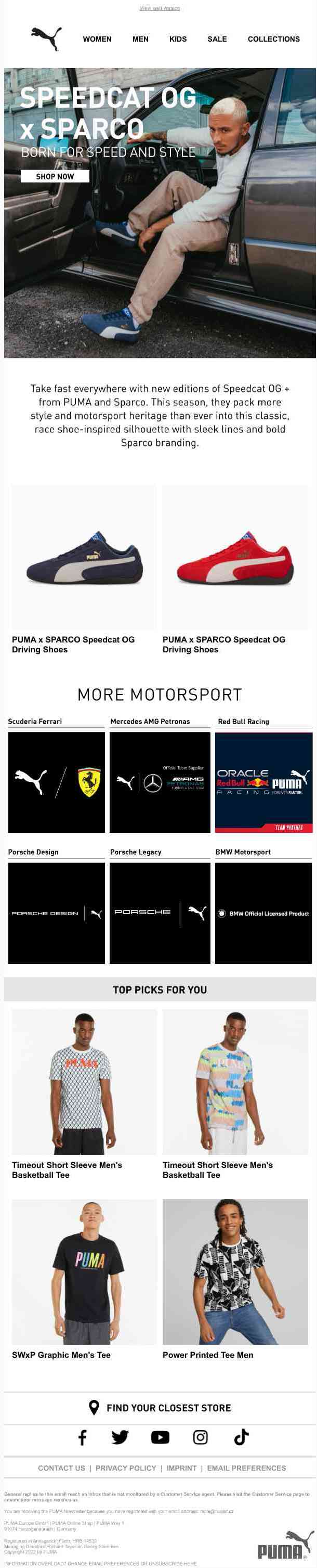Open the PRIVACY POLICY link
Image resolution: width=317 pixels, height=1568 pixels.
pos(125,1468)
